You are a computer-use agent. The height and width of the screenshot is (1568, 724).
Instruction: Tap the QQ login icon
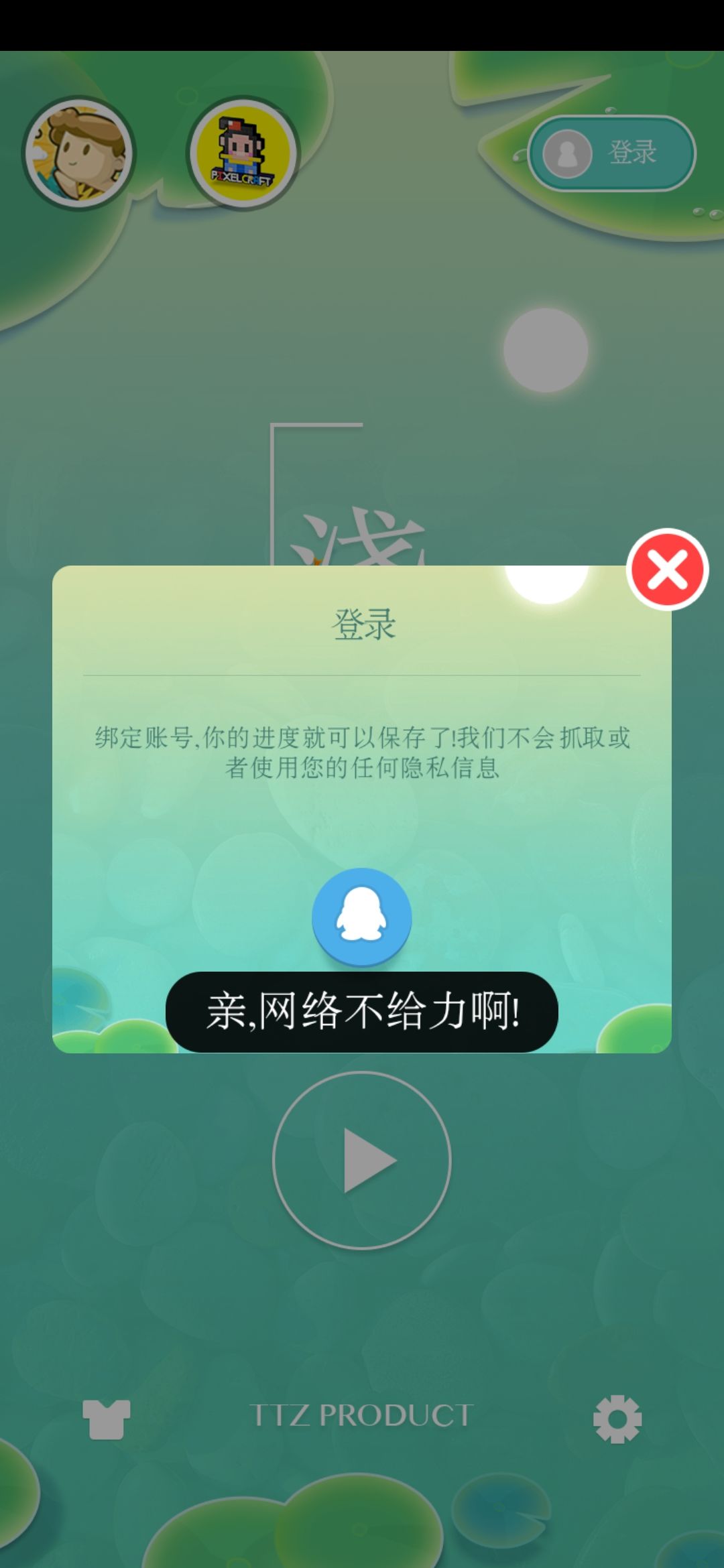click(x=362, y=918)
